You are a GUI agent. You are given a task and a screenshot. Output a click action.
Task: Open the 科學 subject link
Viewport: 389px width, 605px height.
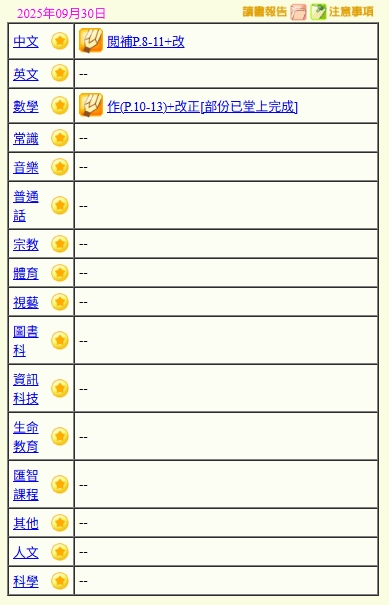click(26, 581)
